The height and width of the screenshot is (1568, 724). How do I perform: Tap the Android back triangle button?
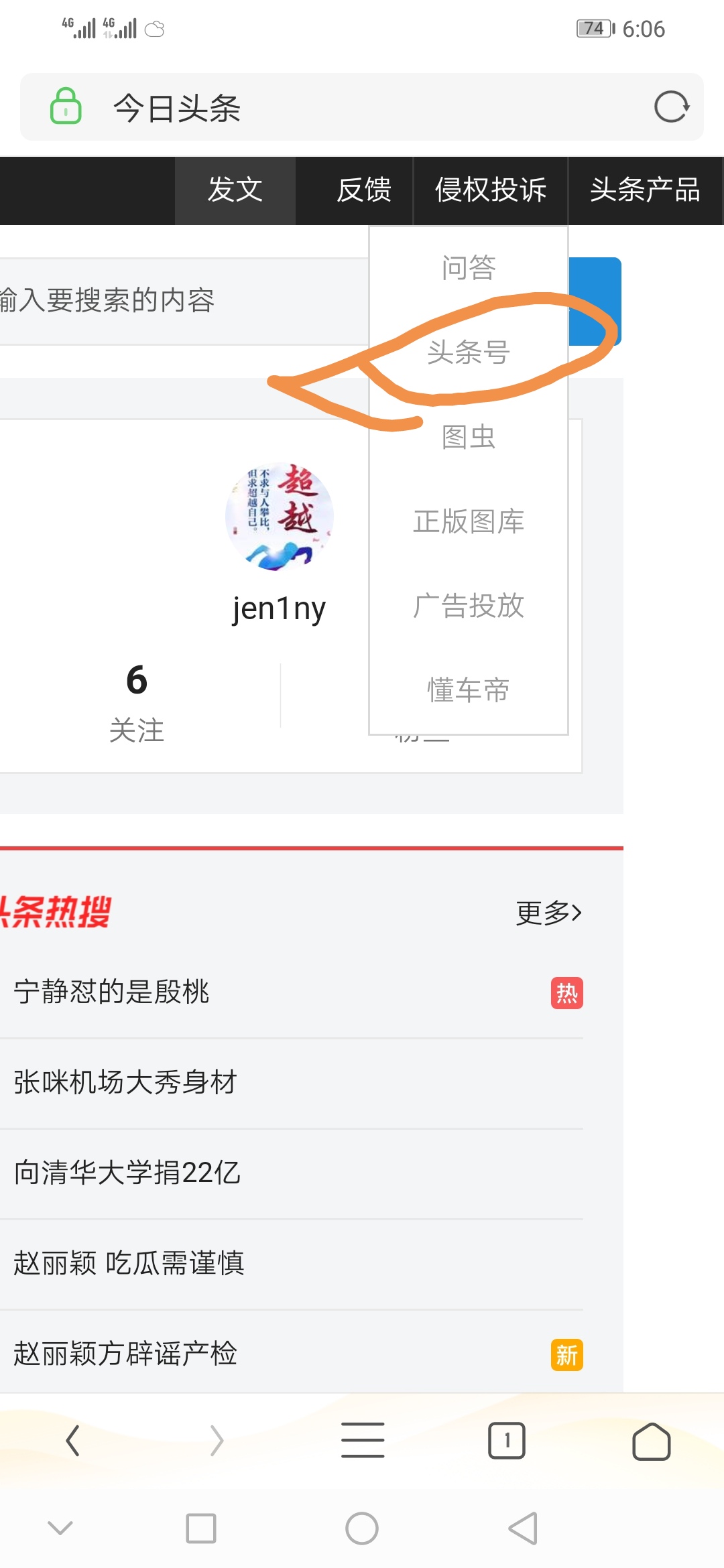[523, 1530]
